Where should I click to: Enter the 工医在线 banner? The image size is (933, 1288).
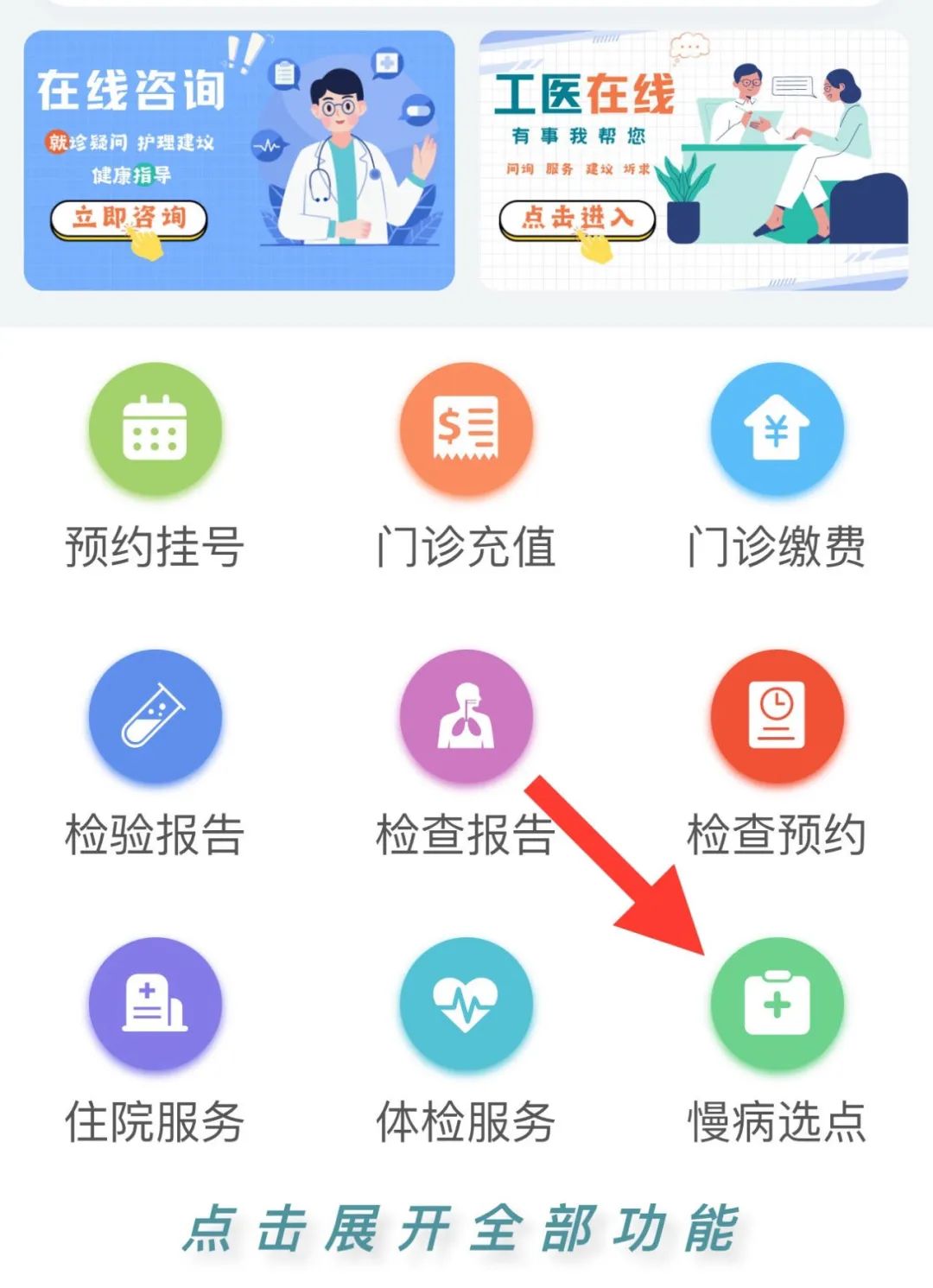click(x=694, y=161)
